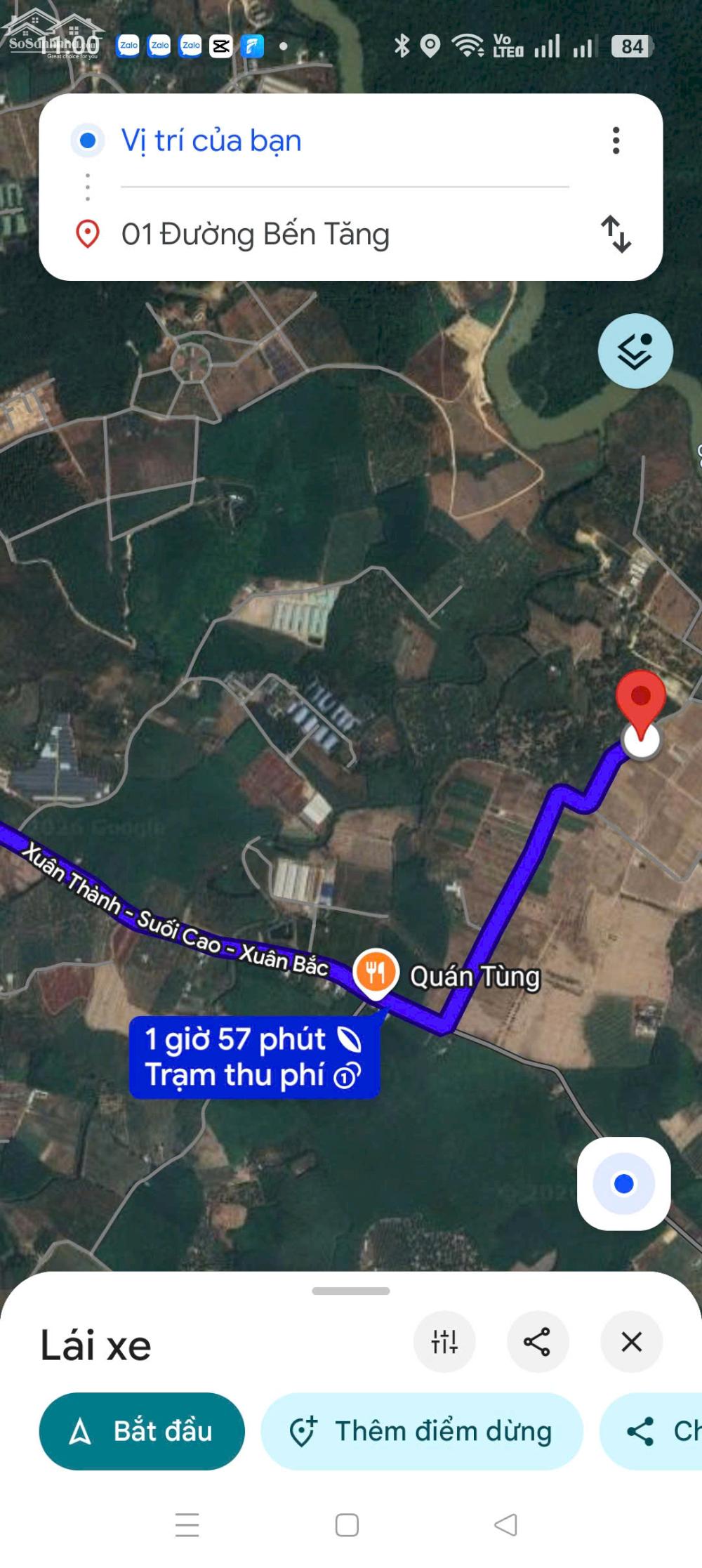Tap the Quán Tùng restaurant marker

[376, 973]
